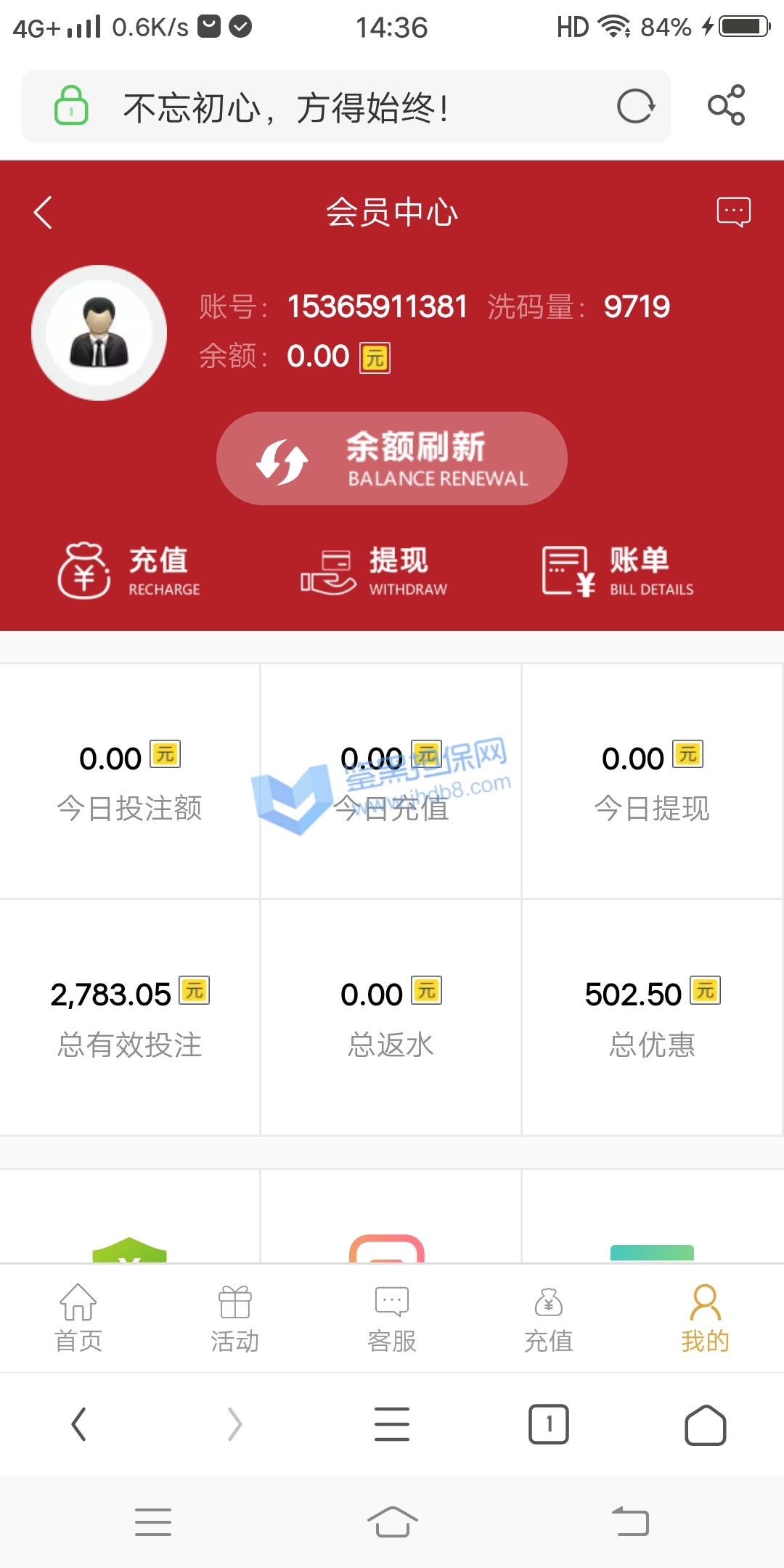The image size is (784, 1568).
Task: Tap the profile avatar
Action: tap(99, 332)
